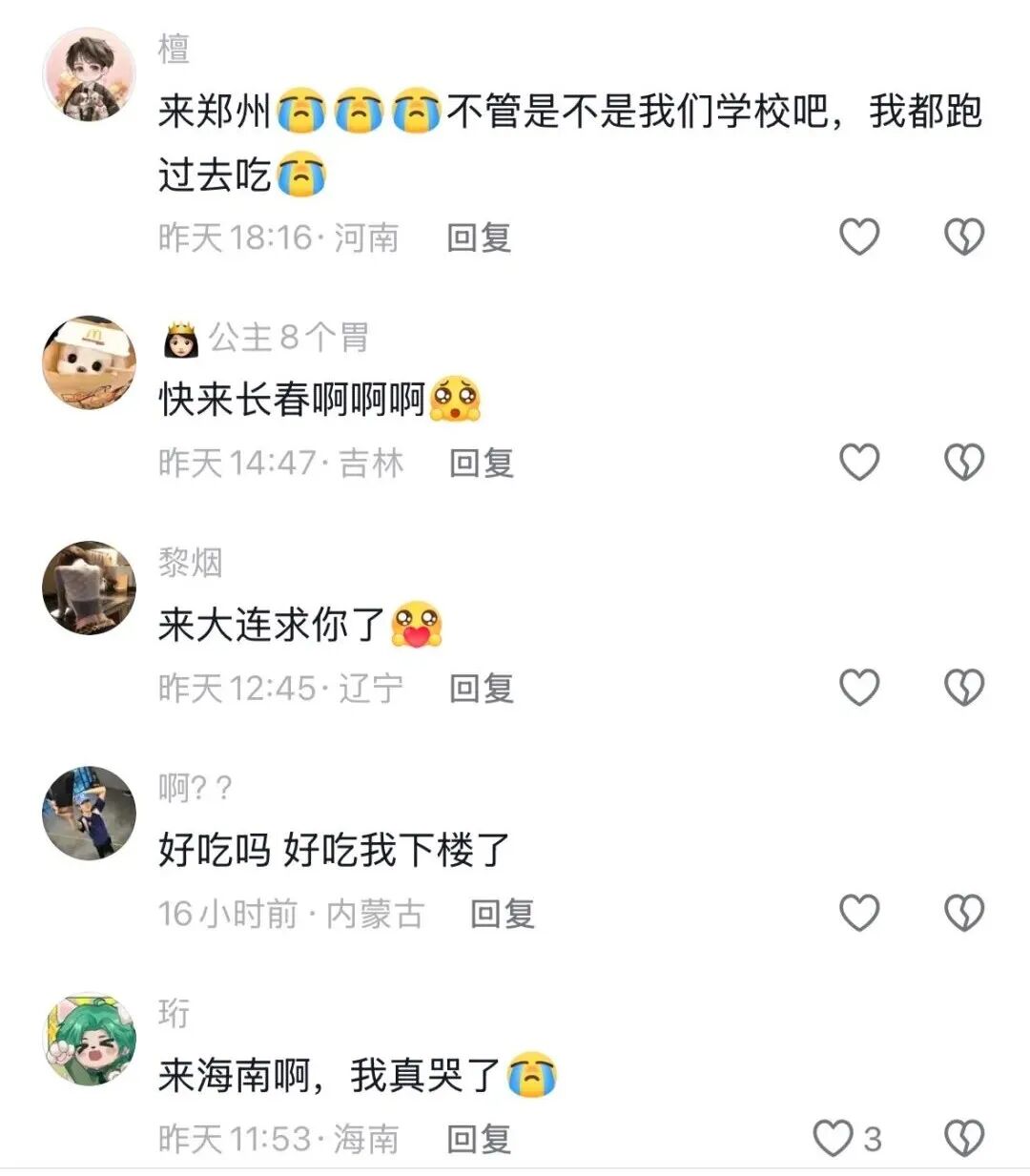The image size is (1030, 1176).
Task: Dislike the 快来长春 comment
Action: tap(963, 463)
